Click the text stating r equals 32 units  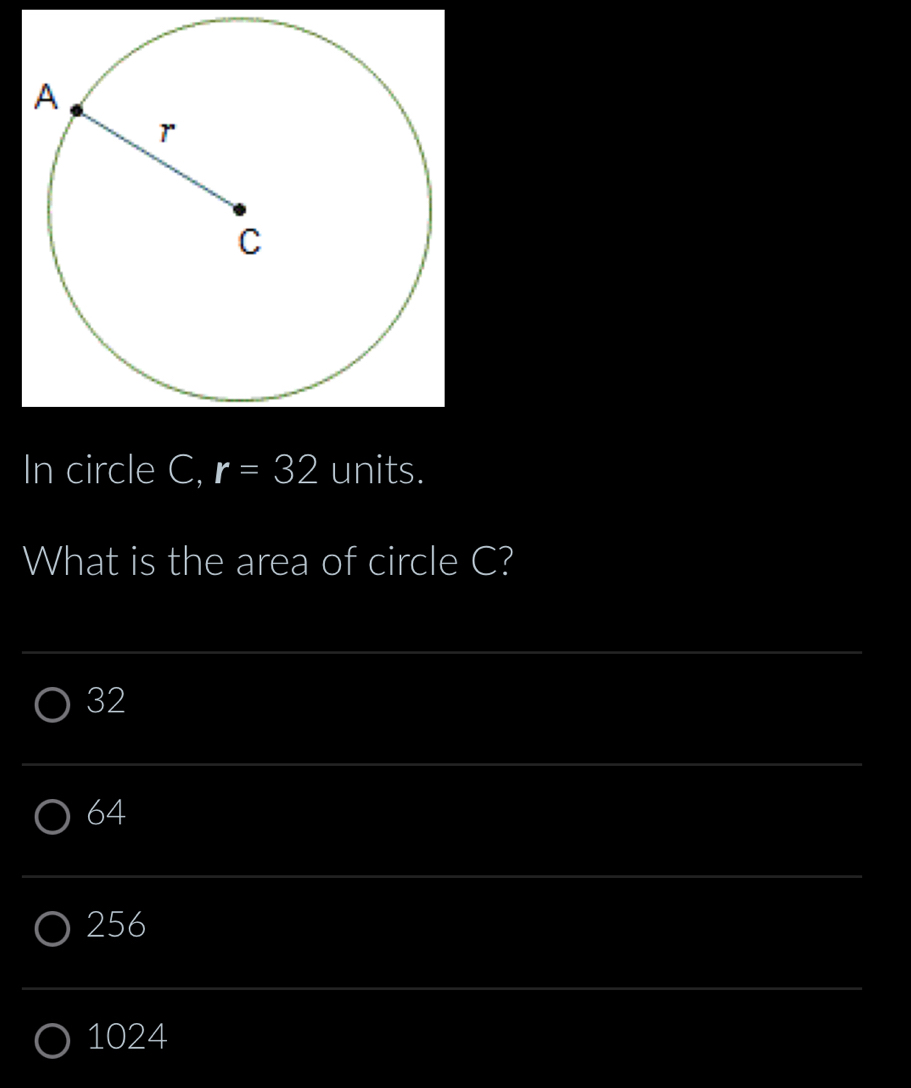pyautogui.click(x=224, y=468)
